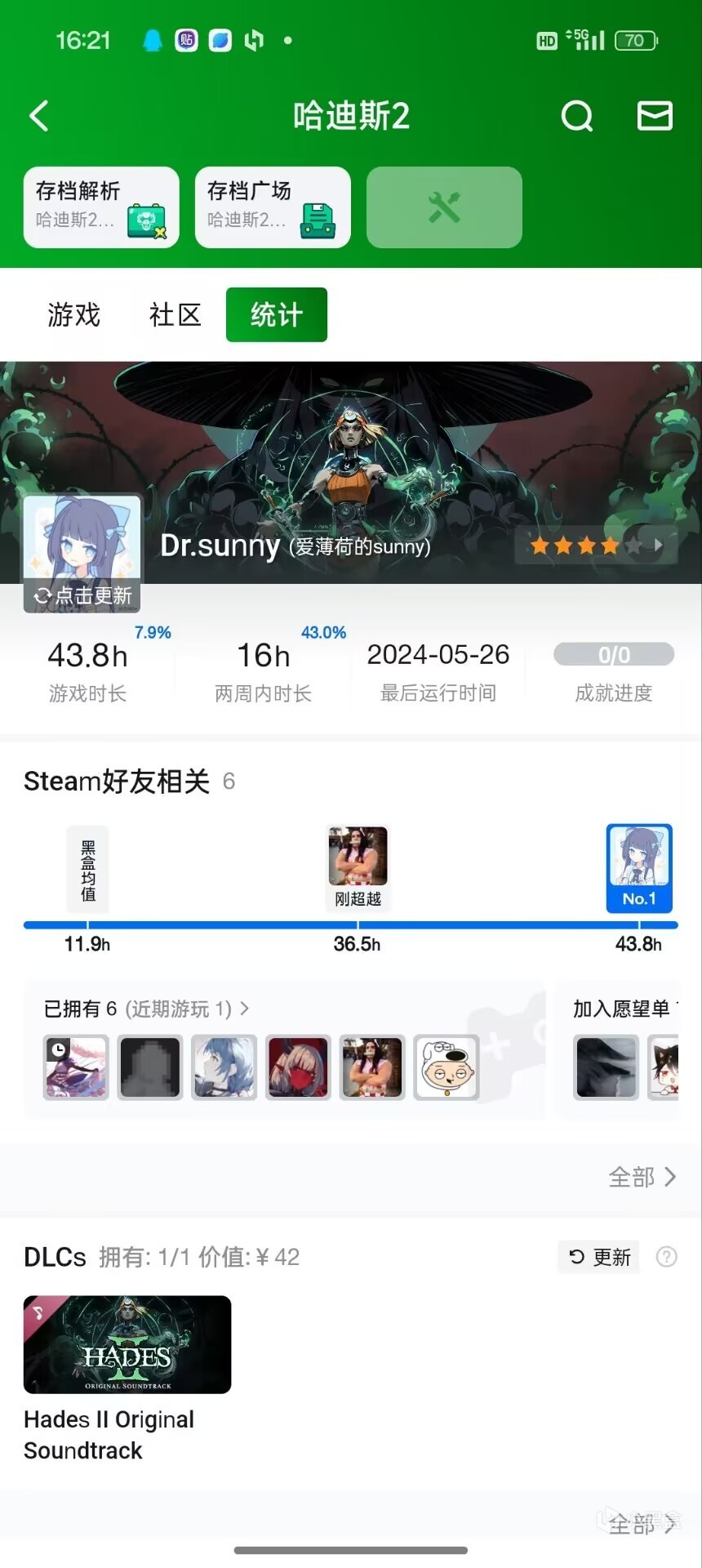702x1568 pixels.
Task: Open the red-masked friend avatar
Action: click(x=298, y=1067)
